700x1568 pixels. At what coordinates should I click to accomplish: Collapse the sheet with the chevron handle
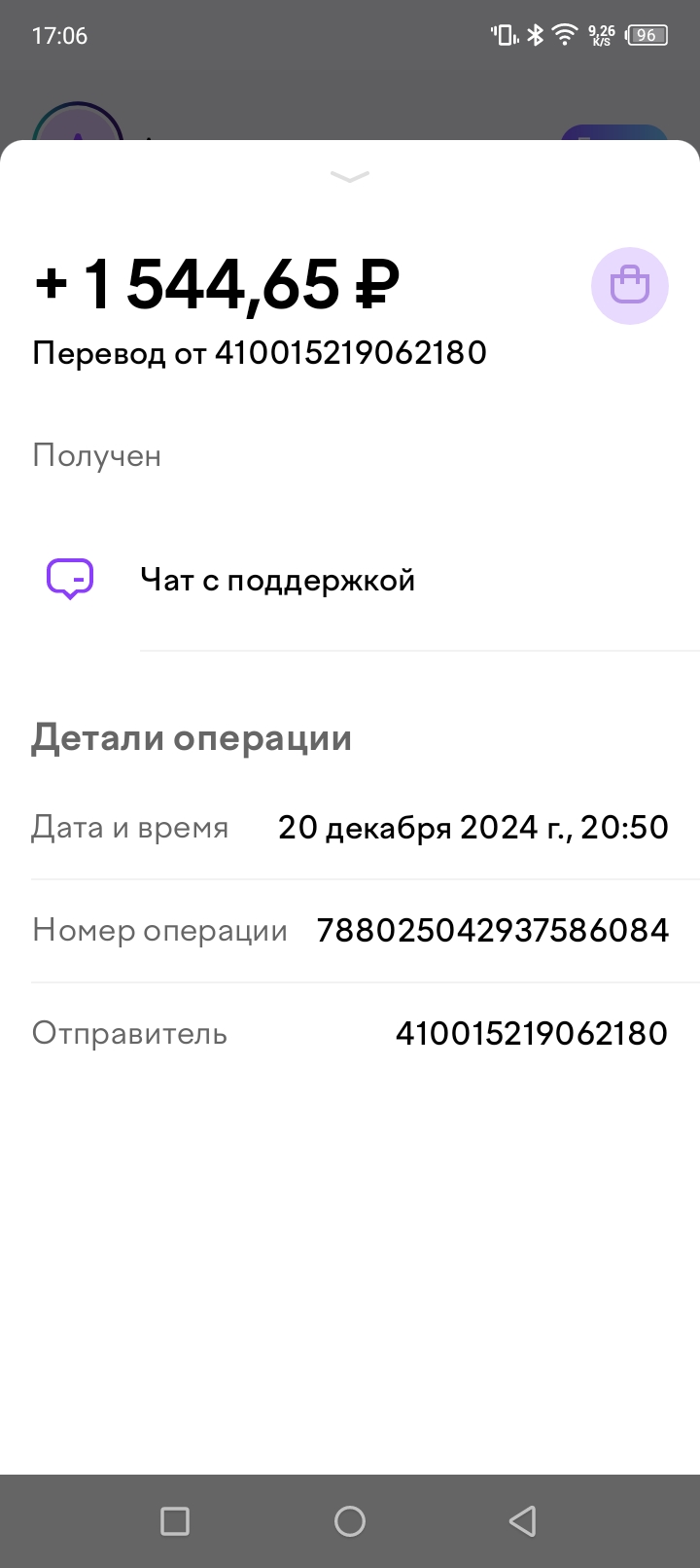pyautogui.click(x=350, y=176)
